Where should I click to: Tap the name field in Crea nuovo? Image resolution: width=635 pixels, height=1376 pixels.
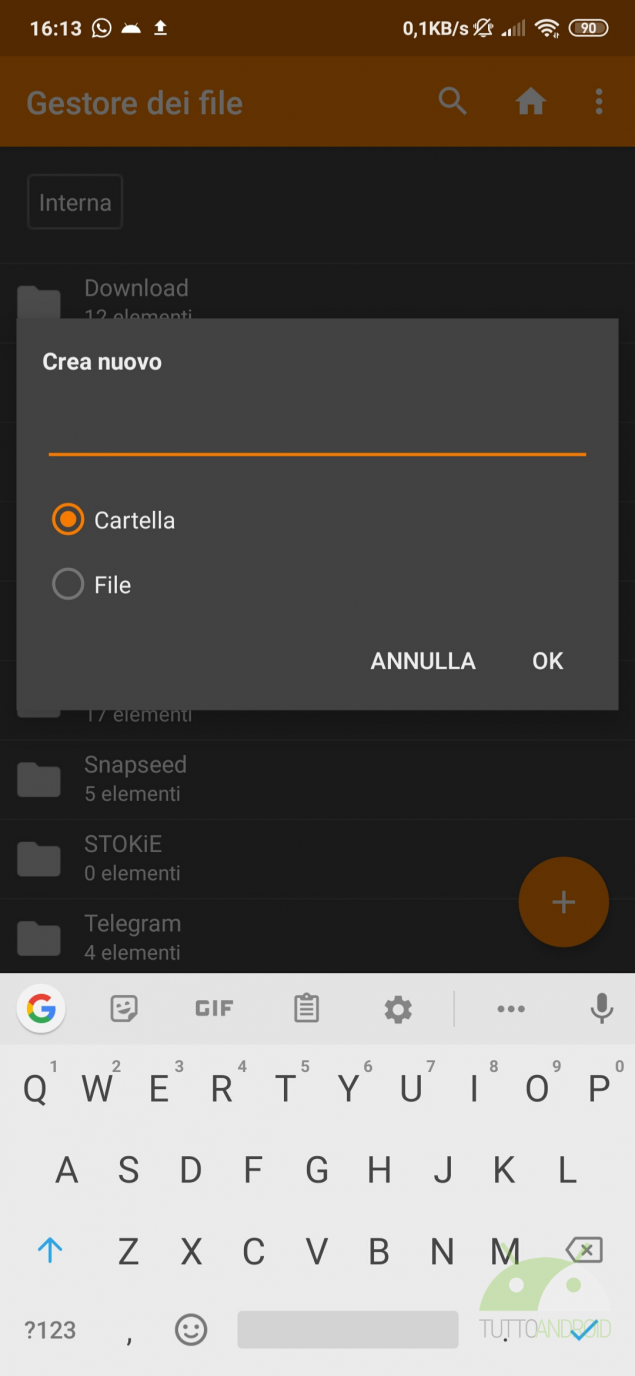tap(317, 431)
